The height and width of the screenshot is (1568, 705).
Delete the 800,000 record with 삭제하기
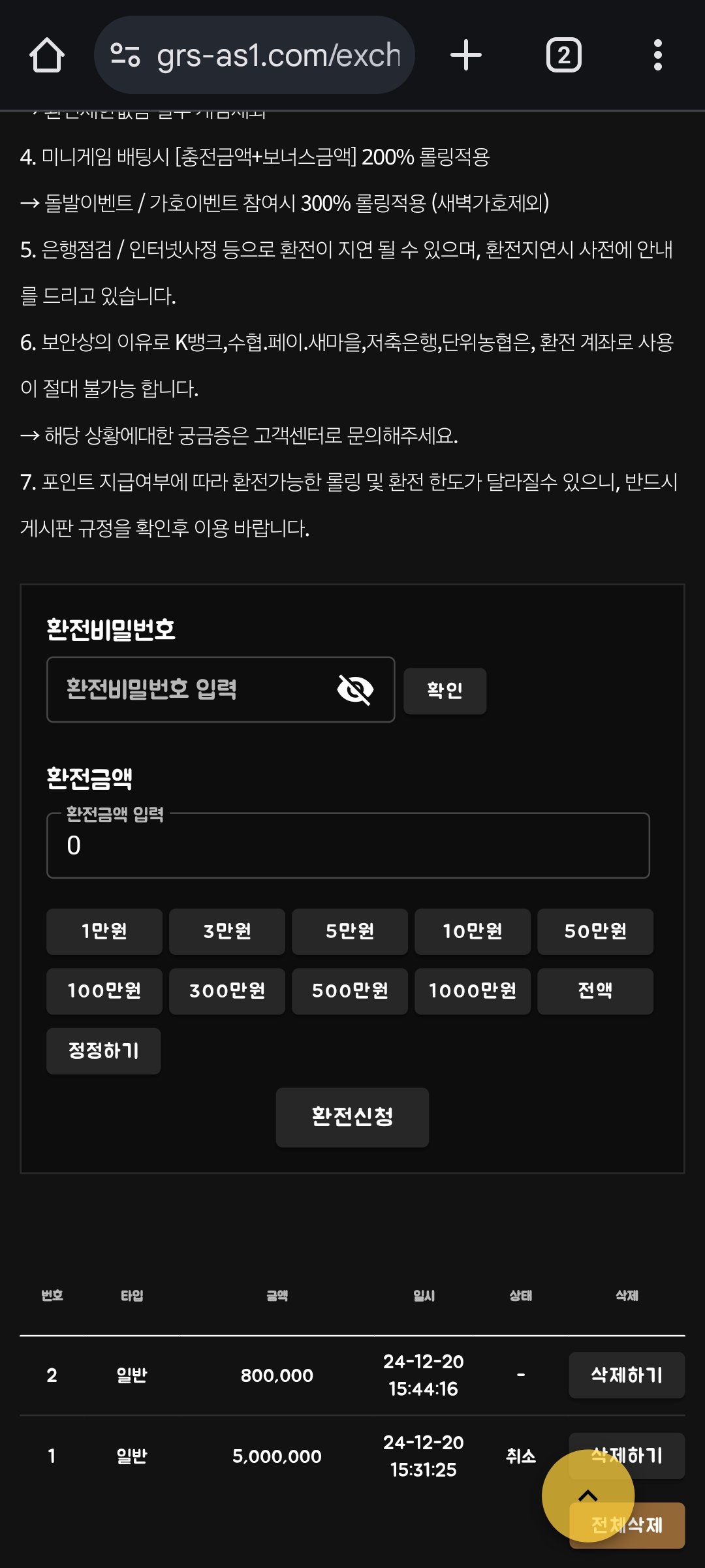tap(627, 1375)
